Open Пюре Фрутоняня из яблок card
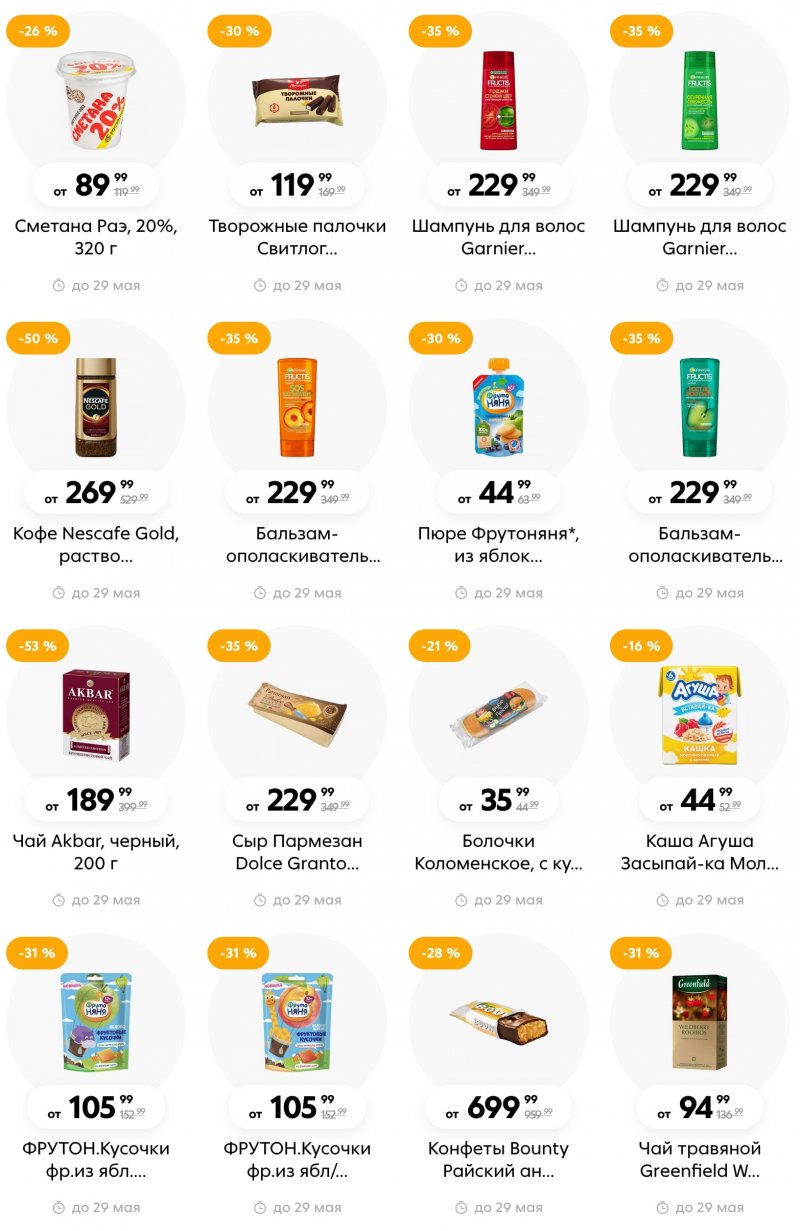The image size is (800, 1231). pyautogui.click(x=498, y=408)
